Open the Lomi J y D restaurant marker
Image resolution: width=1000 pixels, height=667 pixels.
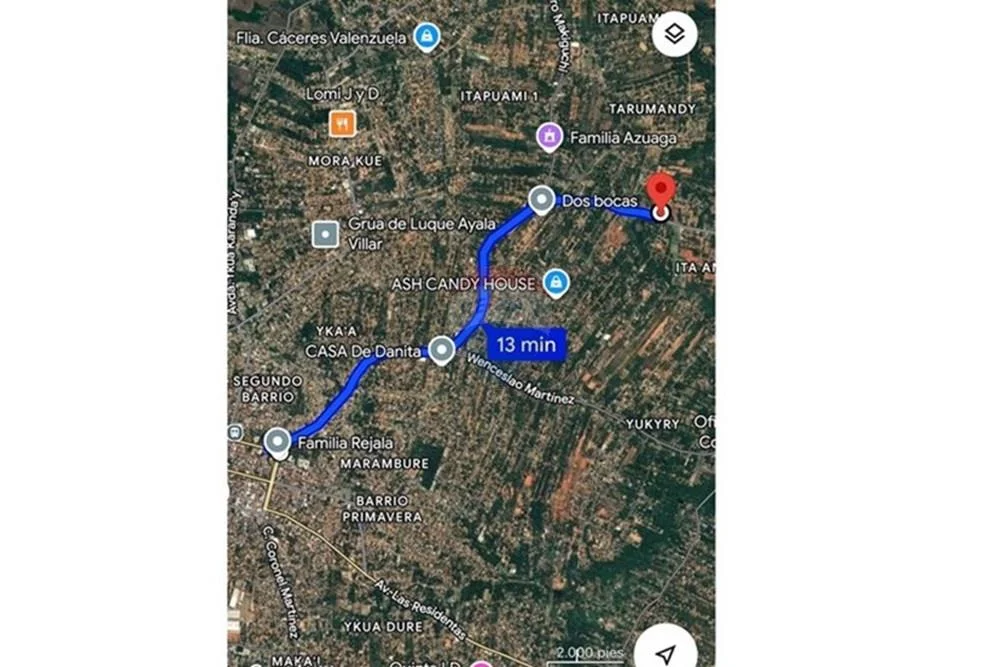tap(342, 124)
